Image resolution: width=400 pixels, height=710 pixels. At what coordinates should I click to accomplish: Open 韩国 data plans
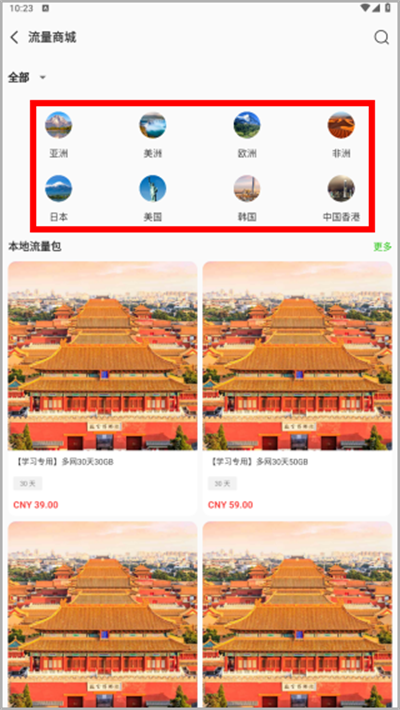pos(247,198)
